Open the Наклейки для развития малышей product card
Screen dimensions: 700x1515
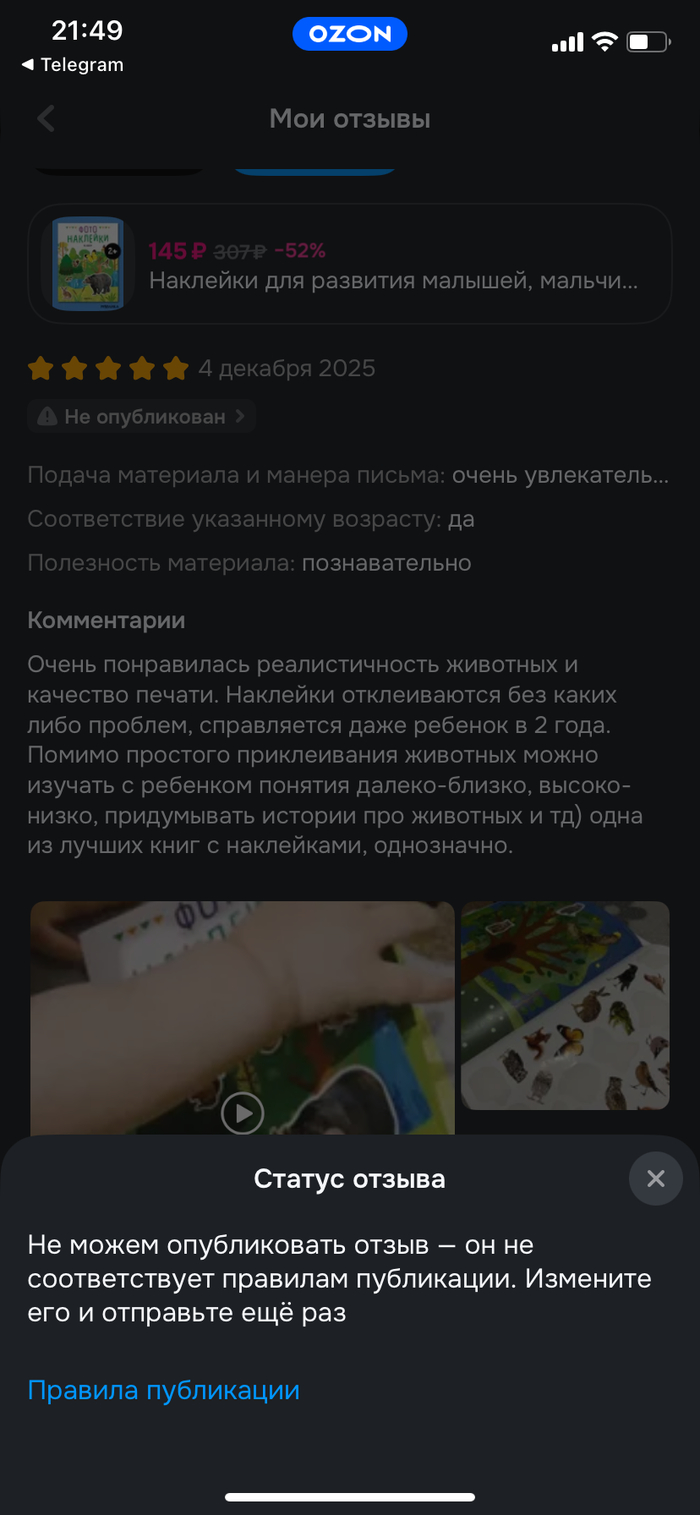pyautogui.click(x=349, y=264)
